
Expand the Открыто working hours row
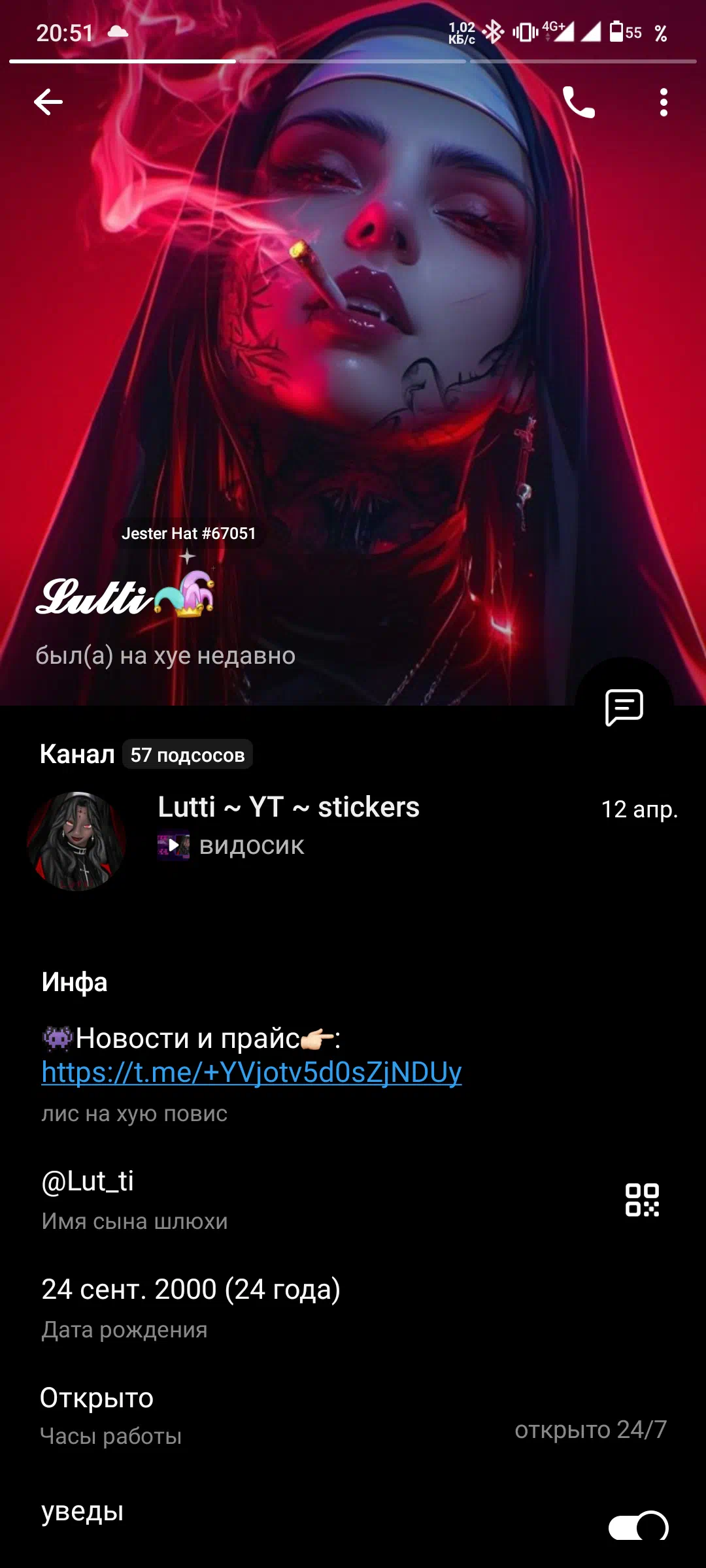pyautogui.click(x=353, y=1415)
